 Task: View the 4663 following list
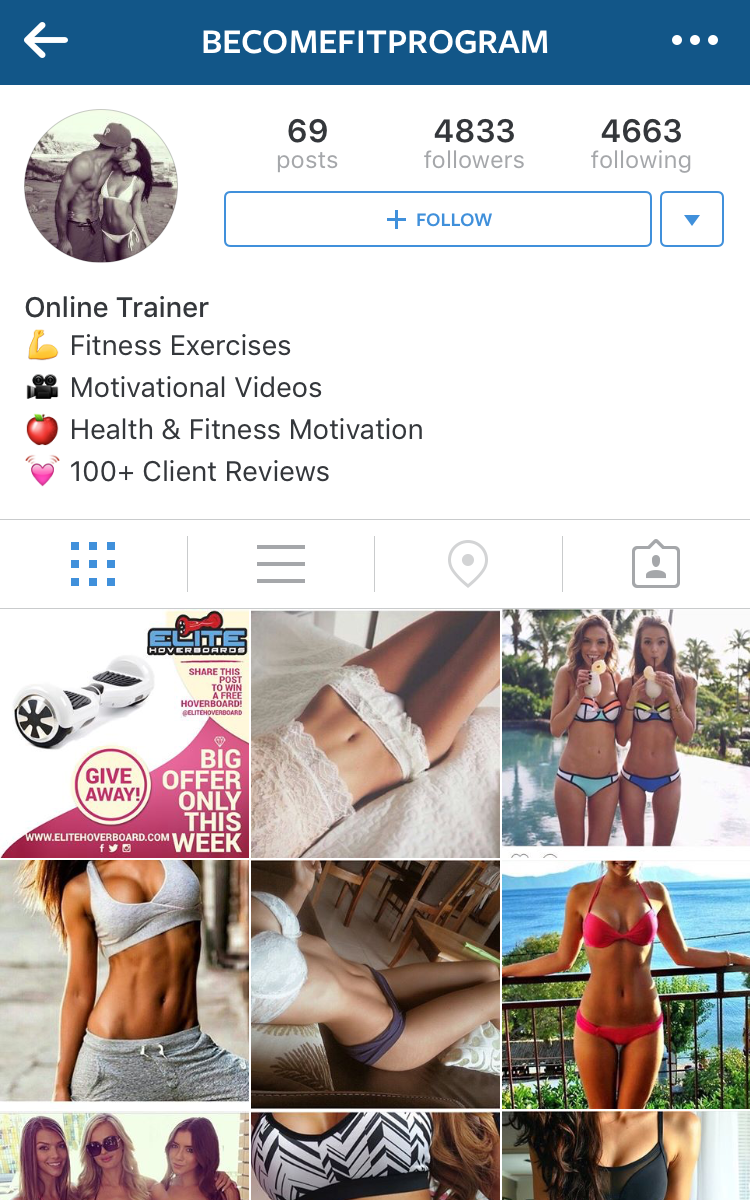pyautogui.click(x=640, y=144)
